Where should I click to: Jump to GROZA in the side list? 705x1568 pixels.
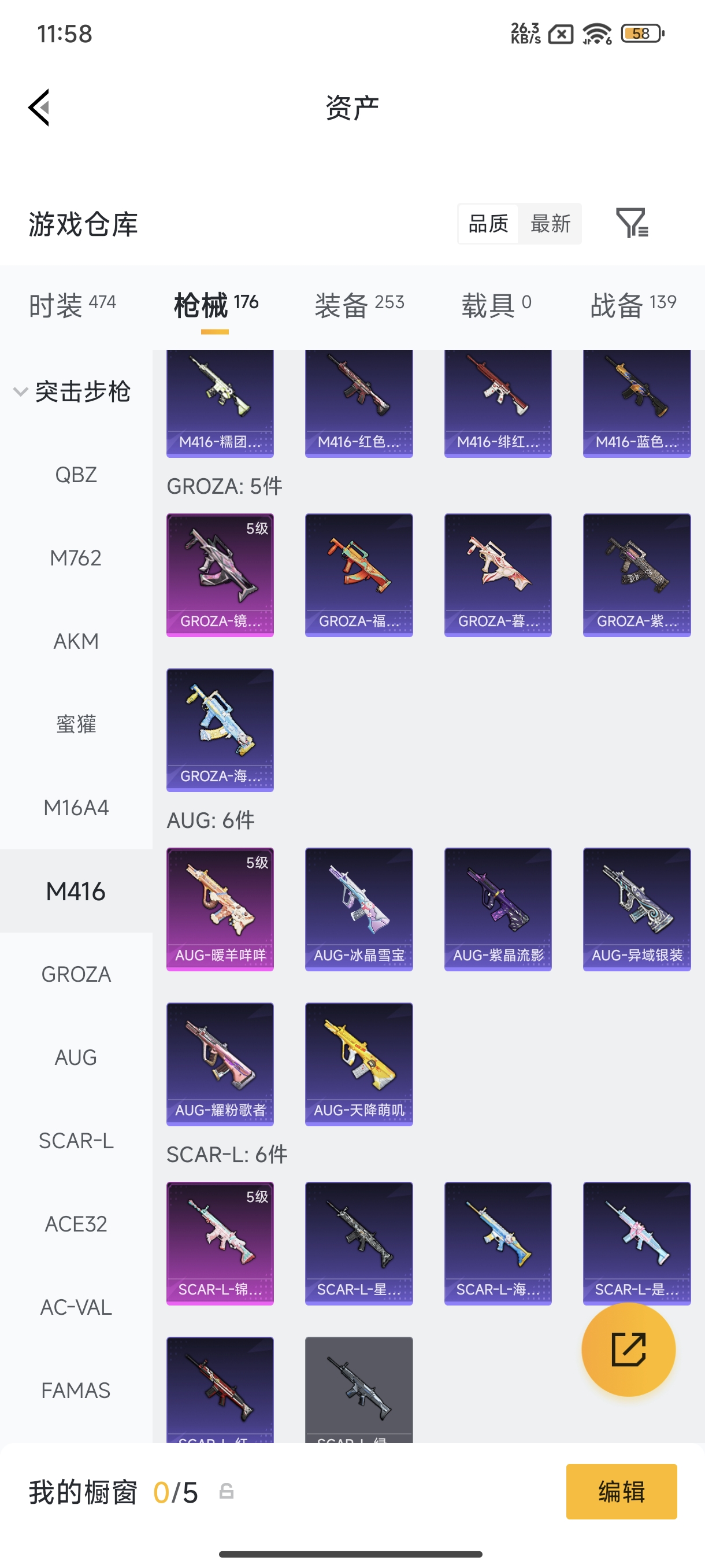(76, 975)
